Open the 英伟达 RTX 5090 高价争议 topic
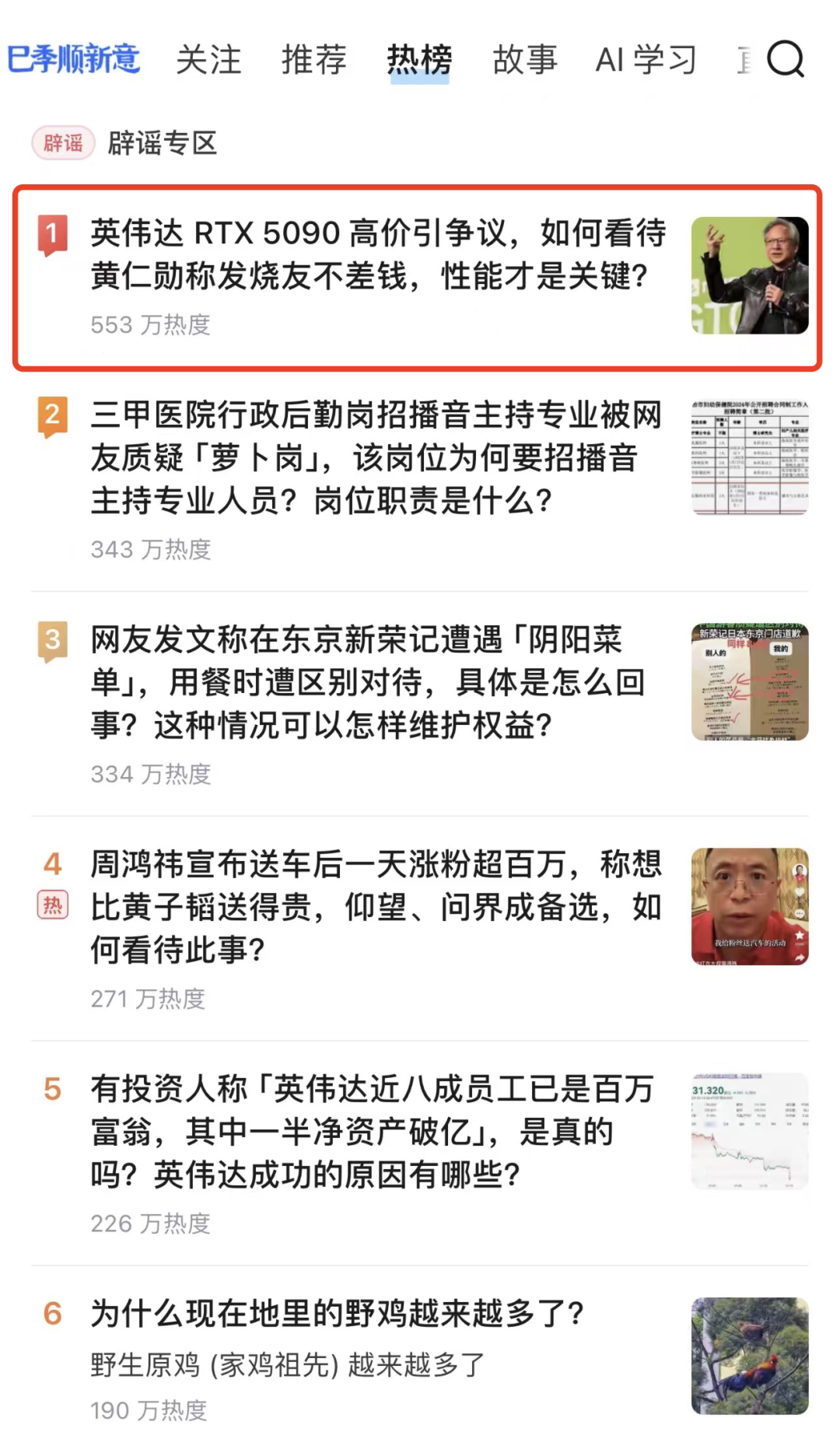Viewport: 840px width, 1446px height. tap(378, 255)
